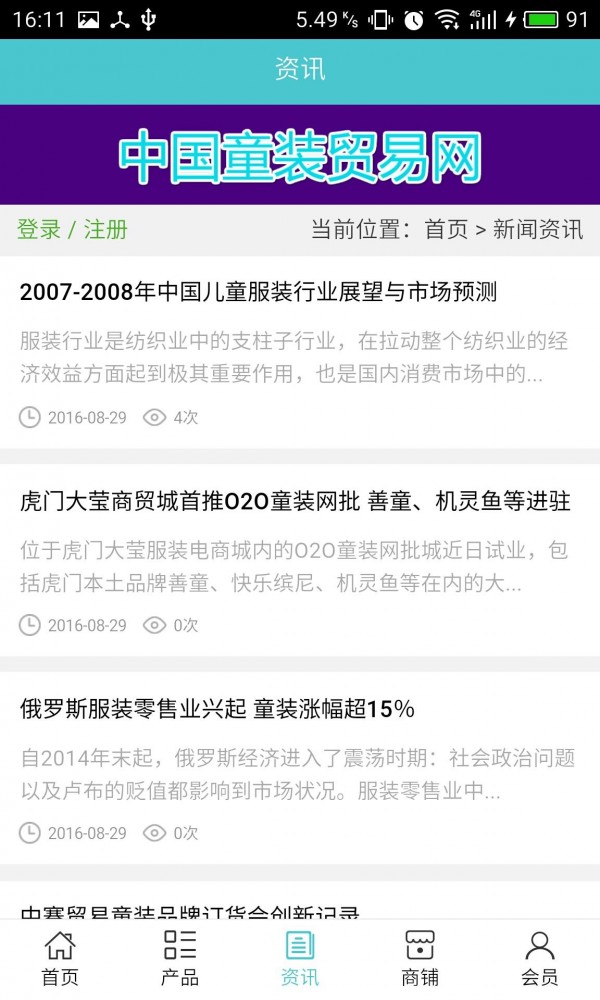Go to the 商铺 tab

tap(420, 958)
